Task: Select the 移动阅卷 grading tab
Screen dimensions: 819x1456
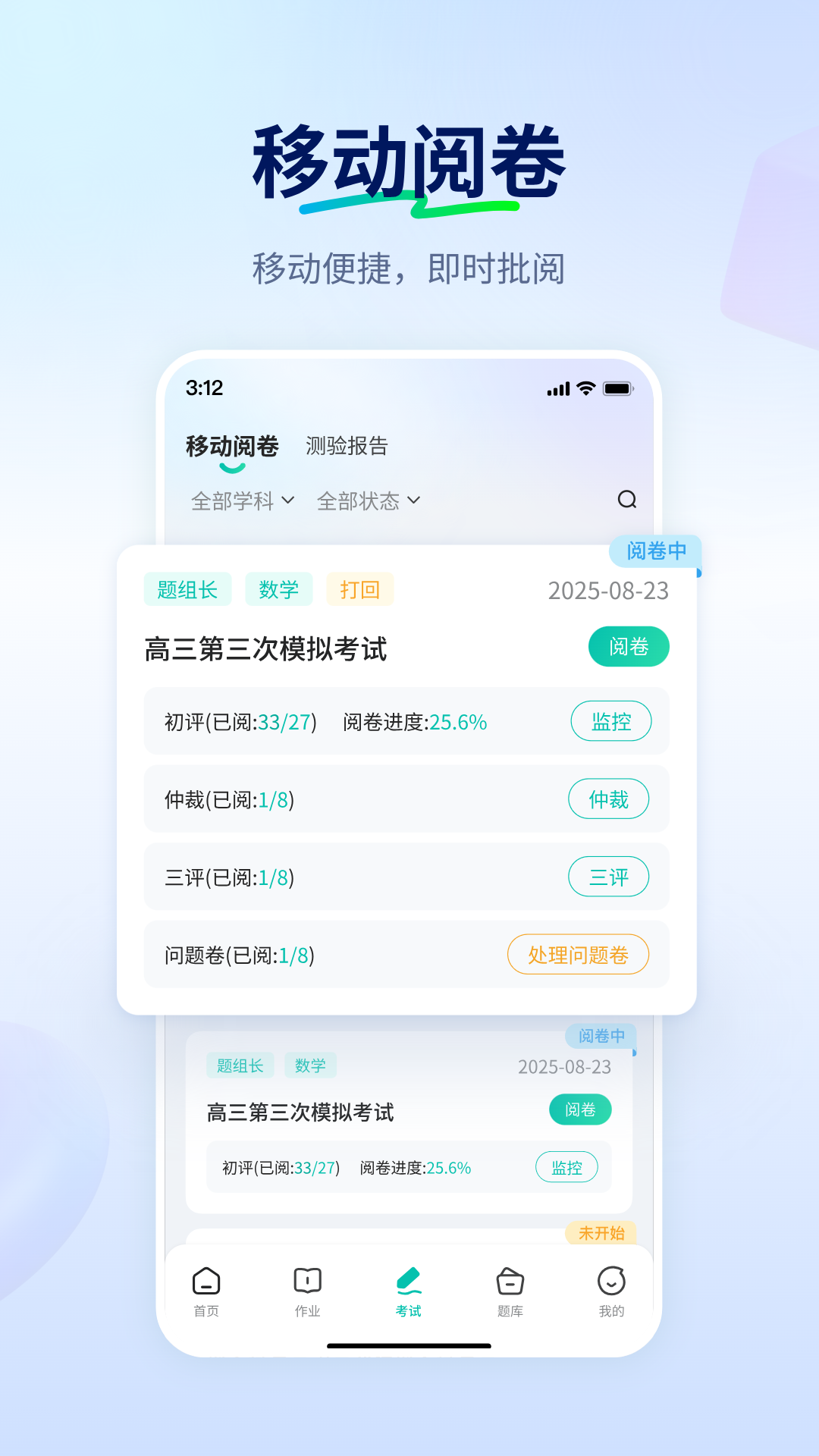Action: pos(232,447)
